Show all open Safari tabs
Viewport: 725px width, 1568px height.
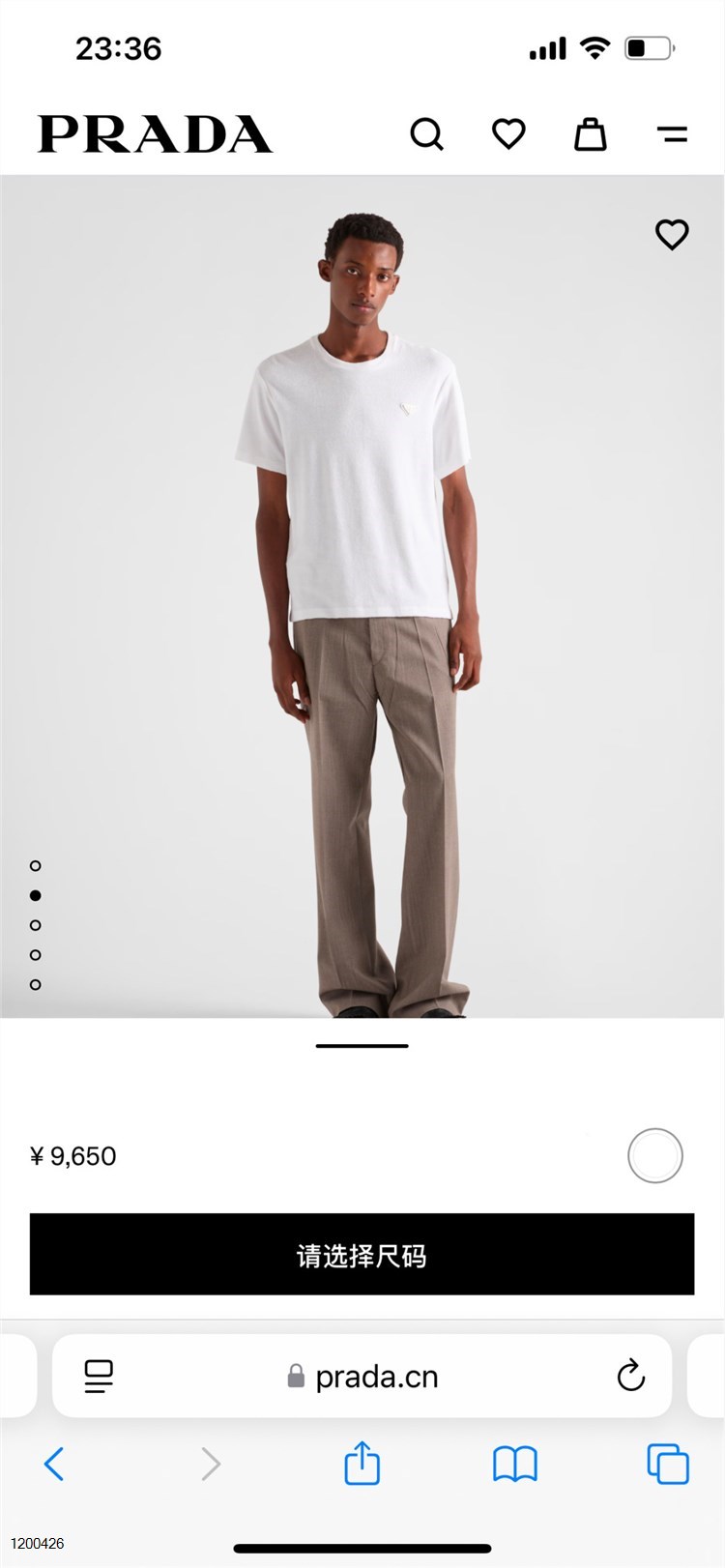click(x=667, y=1464)
